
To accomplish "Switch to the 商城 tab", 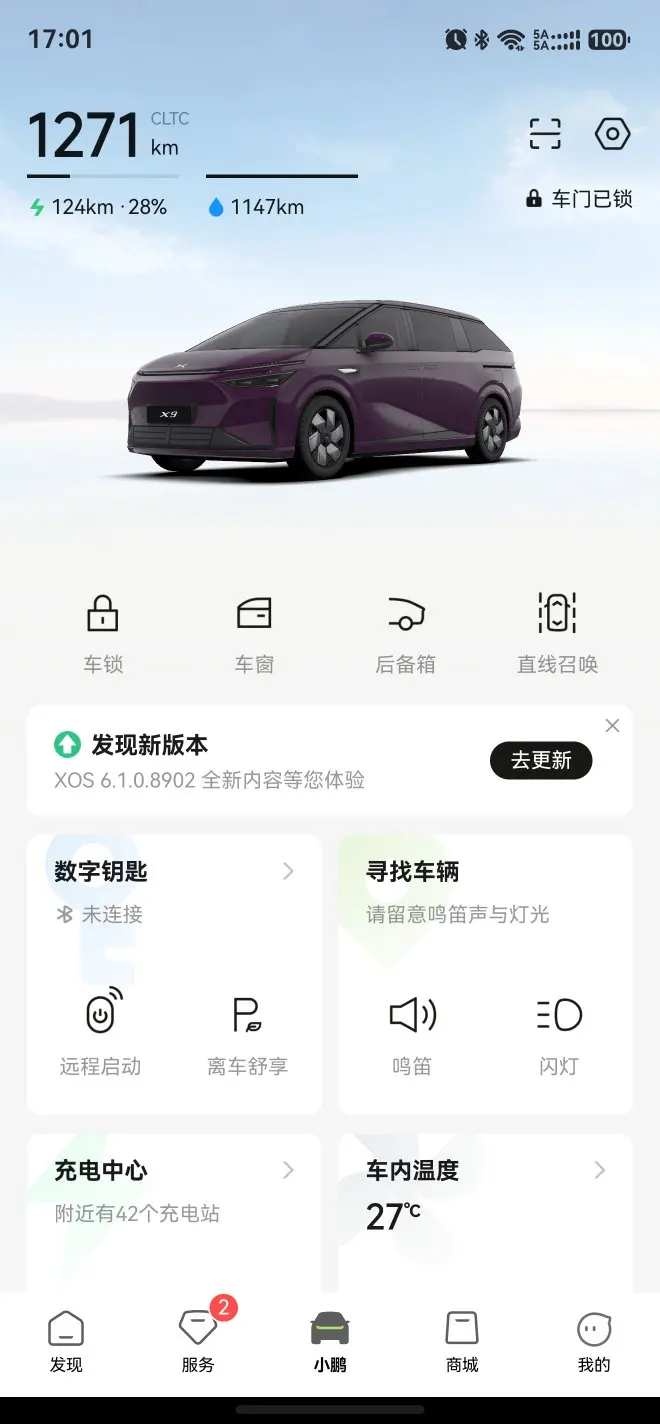I will [462, 1342].
